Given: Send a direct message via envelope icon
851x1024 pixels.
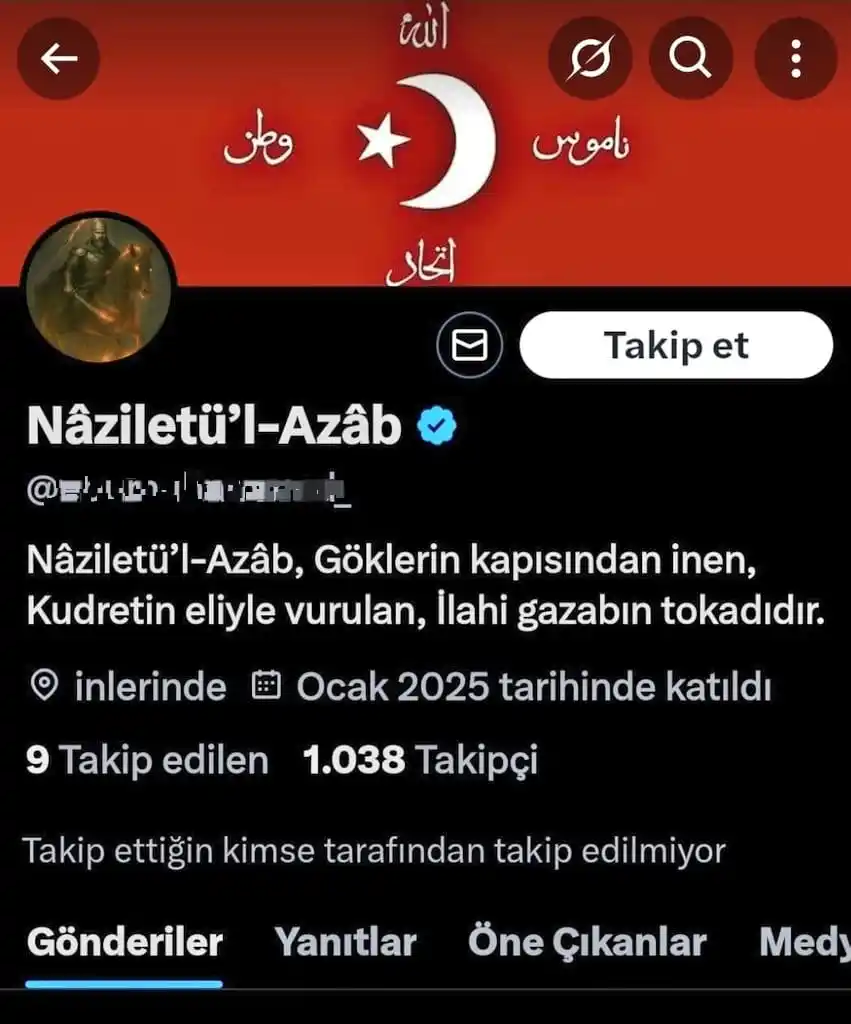Looking at the screenshot, I should [470, 346].
